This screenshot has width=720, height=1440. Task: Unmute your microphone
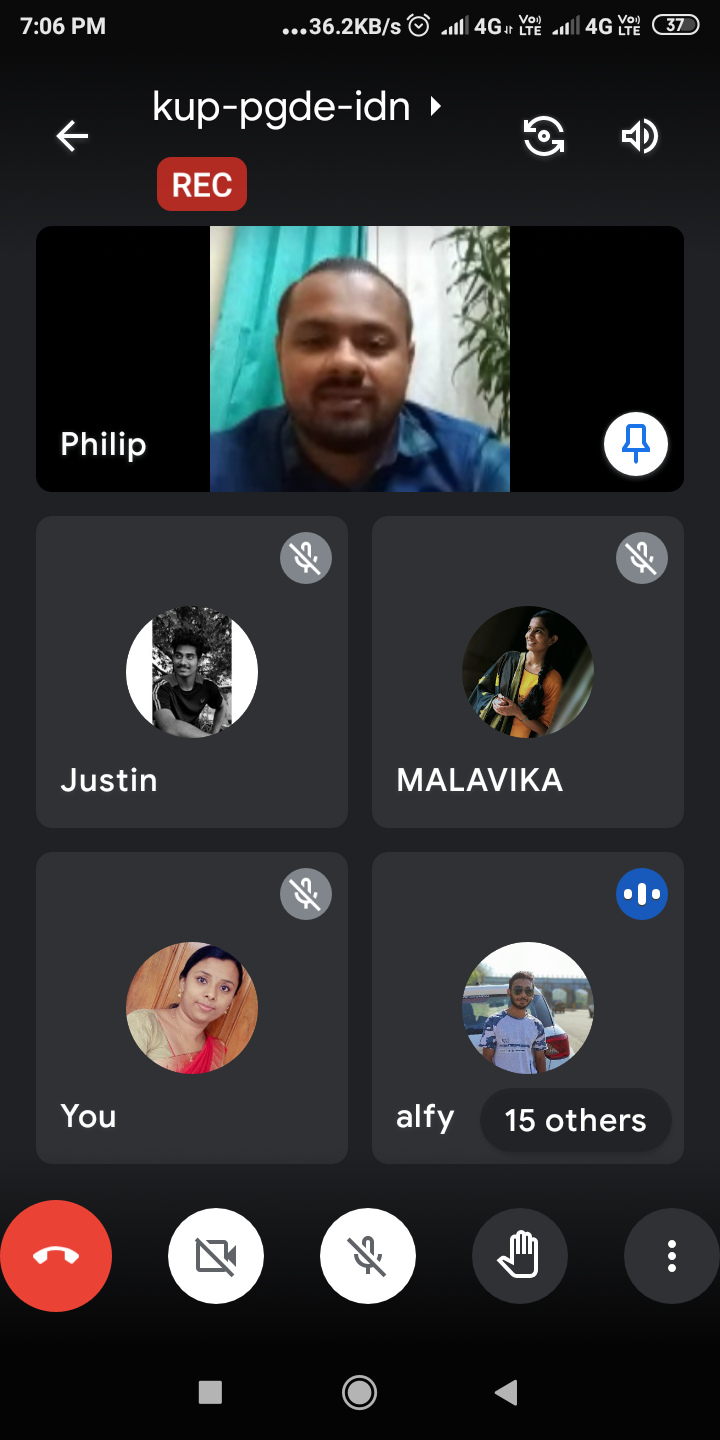click(368, 1256)
